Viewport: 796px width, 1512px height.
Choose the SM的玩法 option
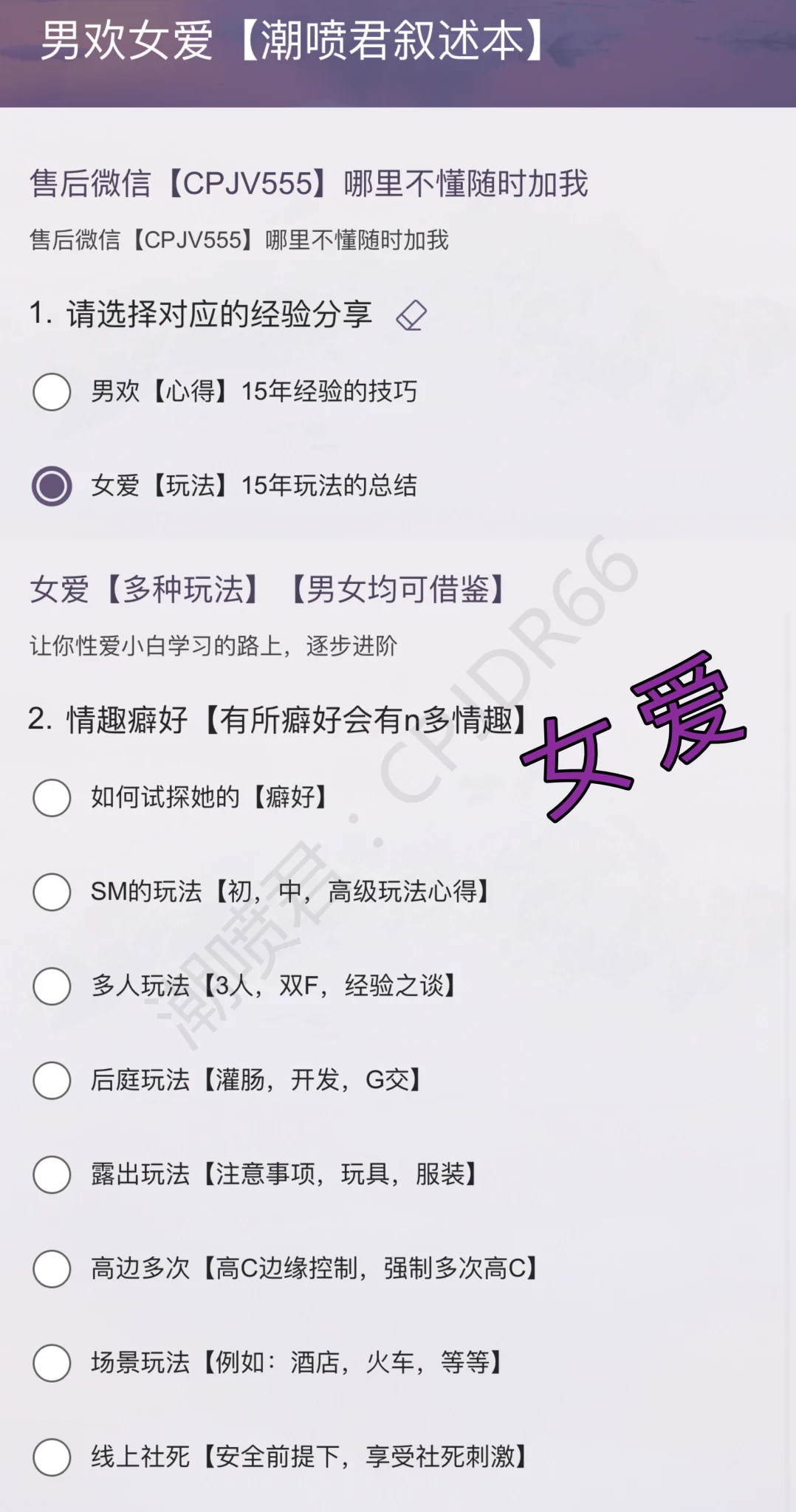(52, 892)
